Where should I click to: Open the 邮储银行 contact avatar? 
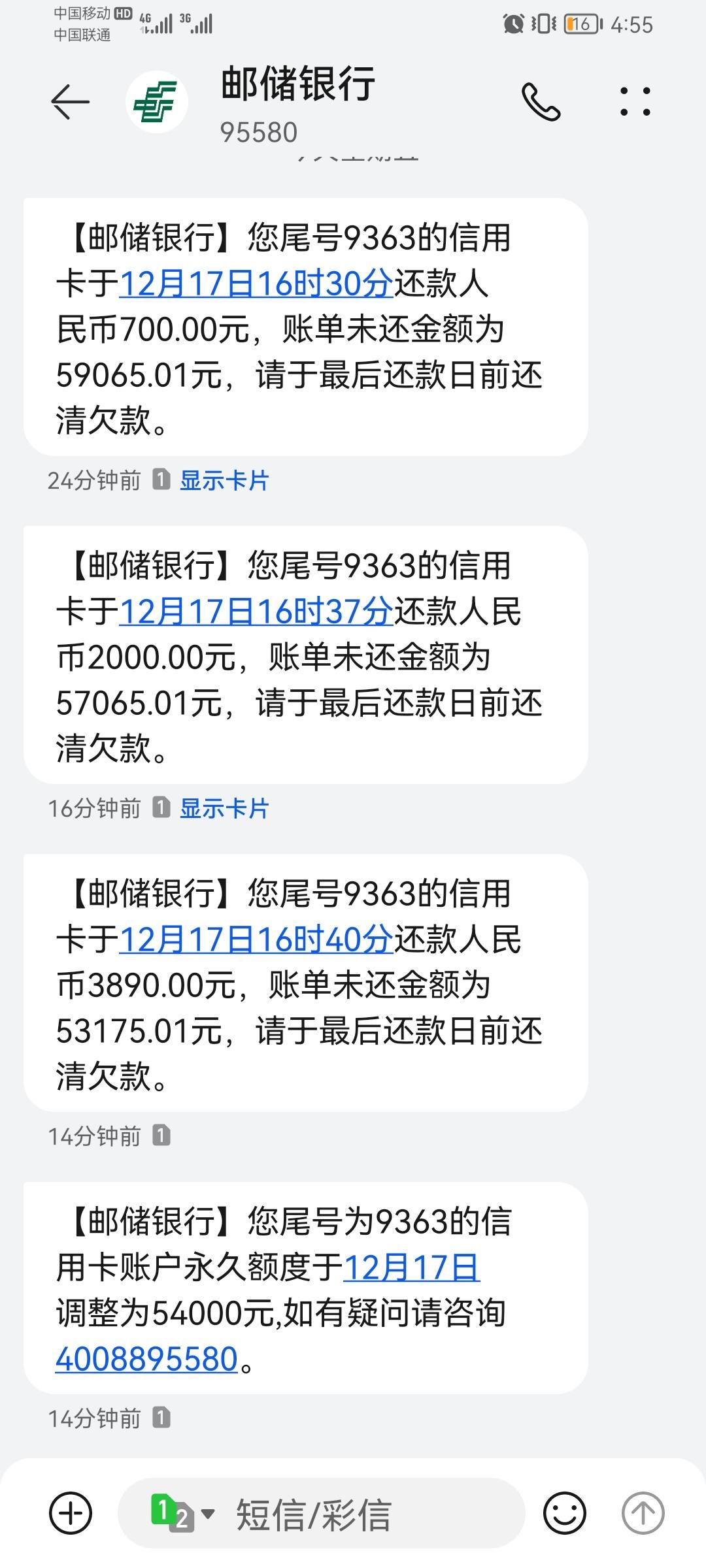[157, 103]
